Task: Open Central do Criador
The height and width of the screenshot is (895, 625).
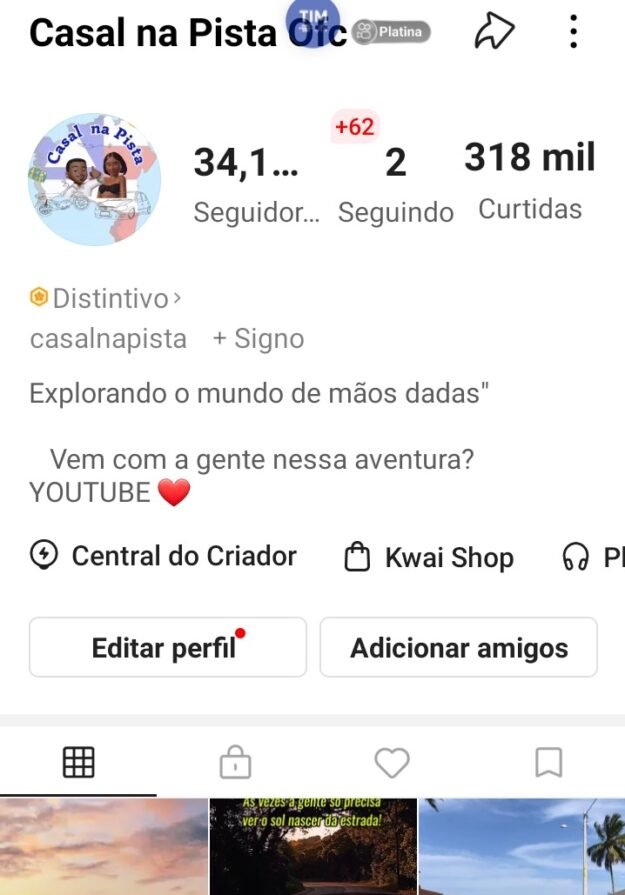Action: tap(164, 556)
